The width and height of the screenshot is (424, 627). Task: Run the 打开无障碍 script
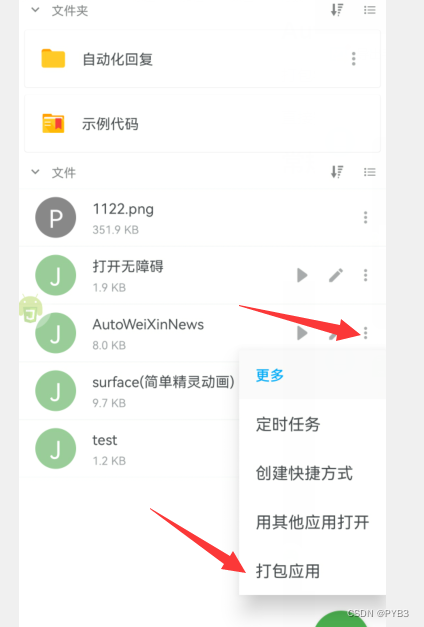302,275
